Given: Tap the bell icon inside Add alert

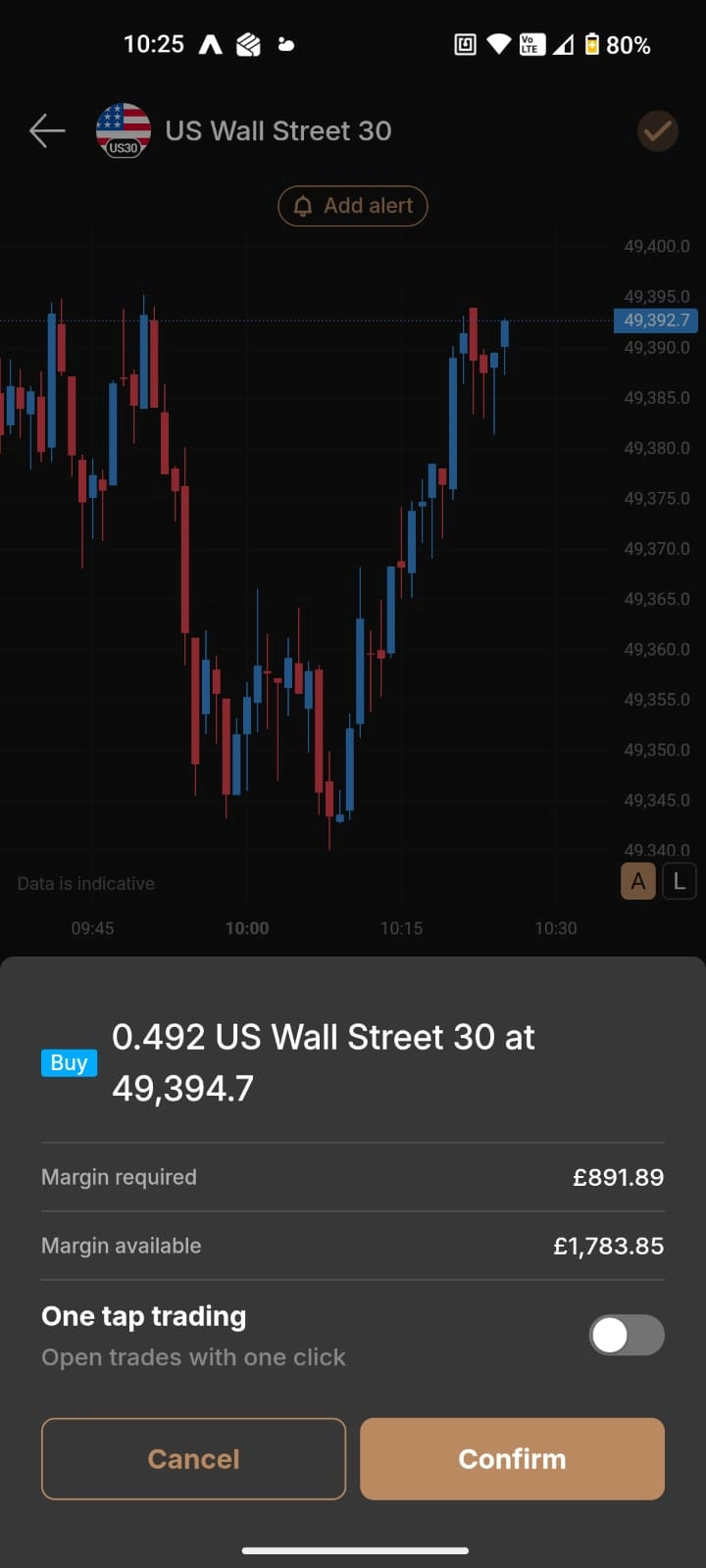Looking at the screenshot, I should tap(304, 206).
